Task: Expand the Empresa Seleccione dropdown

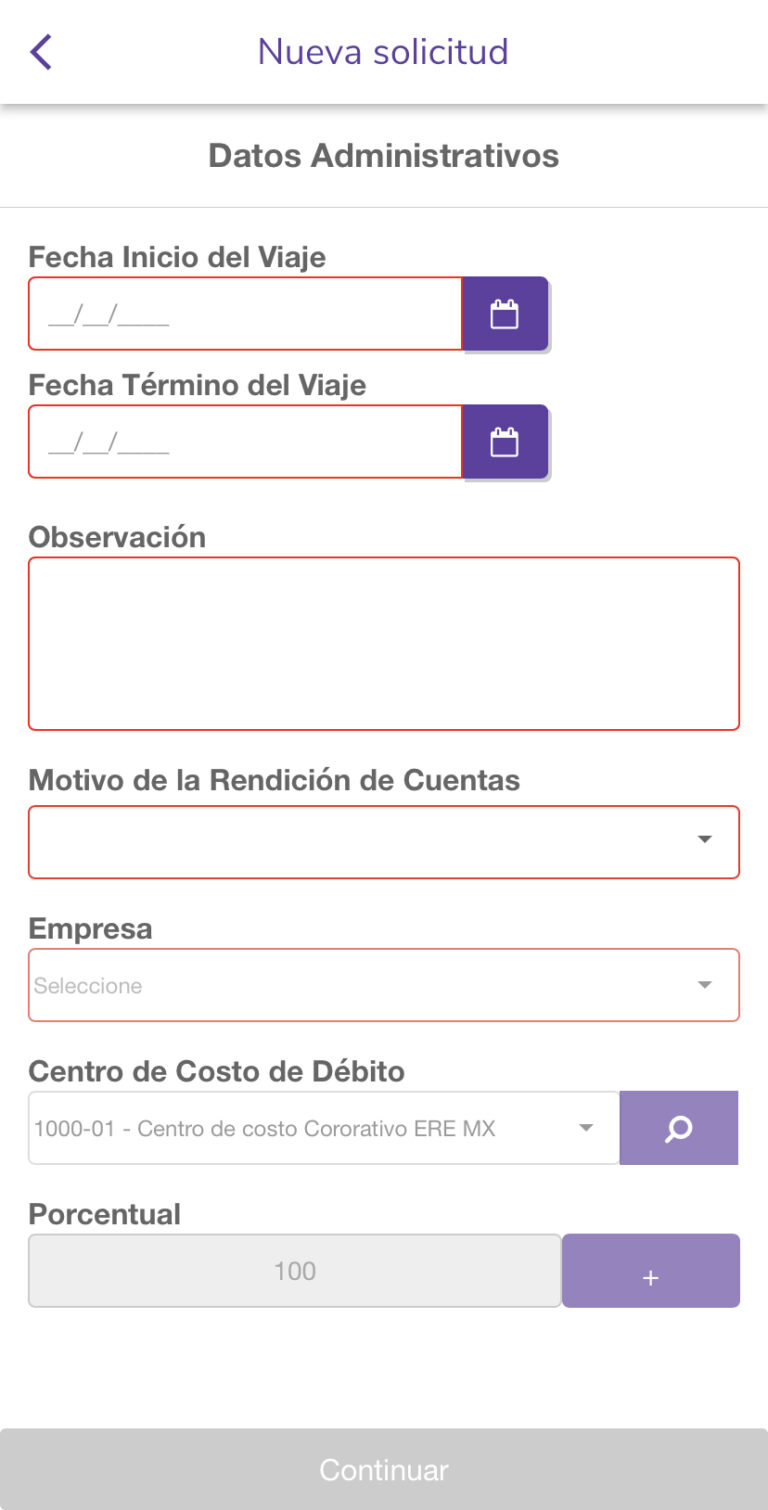Action: (x=384, y=984)
